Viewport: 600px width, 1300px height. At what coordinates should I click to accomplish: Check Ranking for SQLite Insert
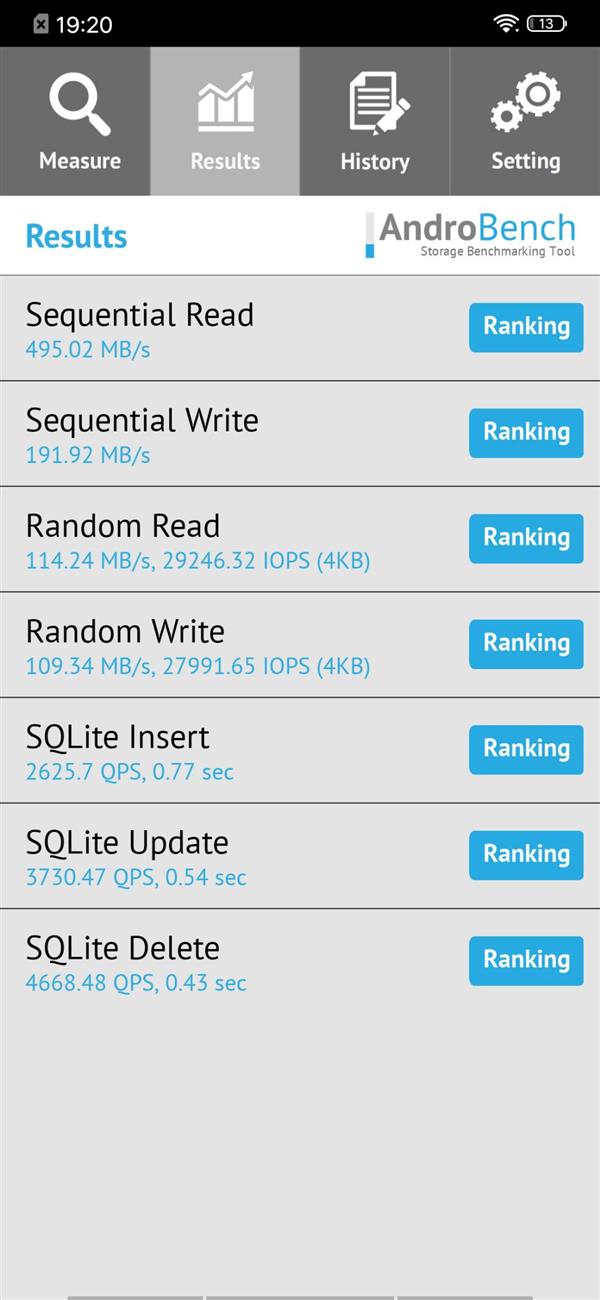tap(526, 749)
